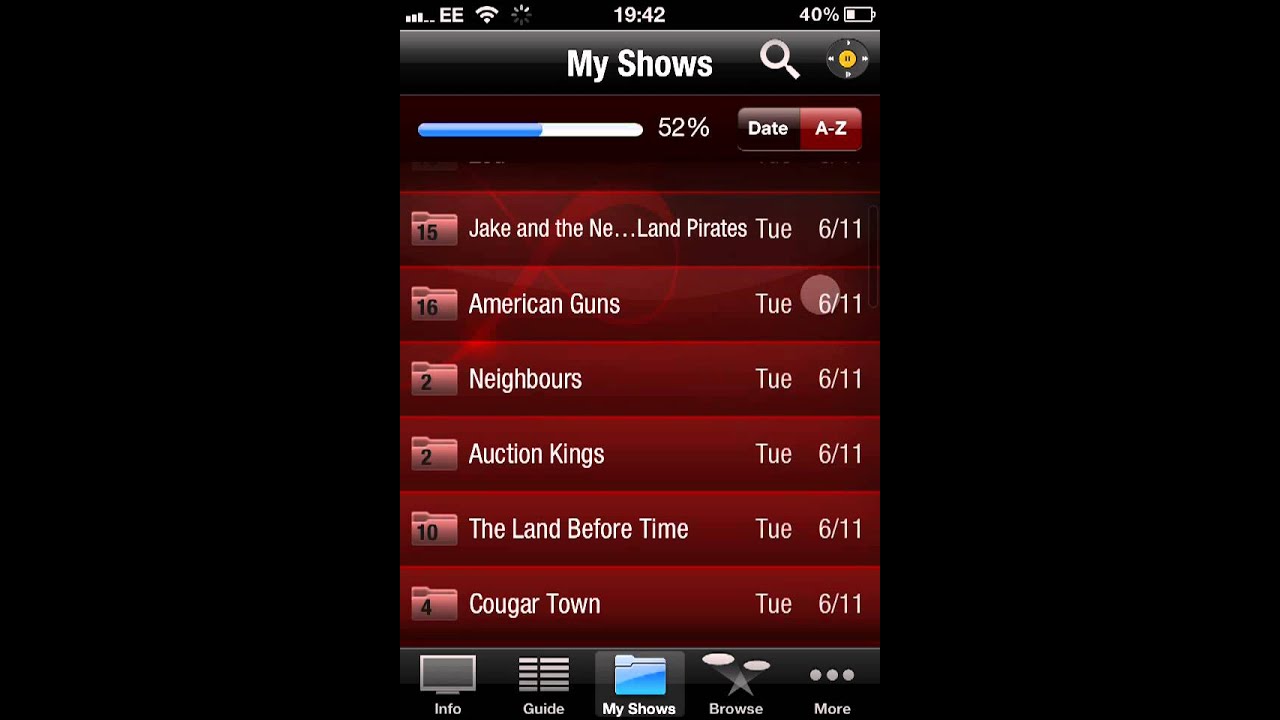Image resolution: width=1280 pixels, height=720 pixels.
Task: Open the remote control icon
Action: 846,60
